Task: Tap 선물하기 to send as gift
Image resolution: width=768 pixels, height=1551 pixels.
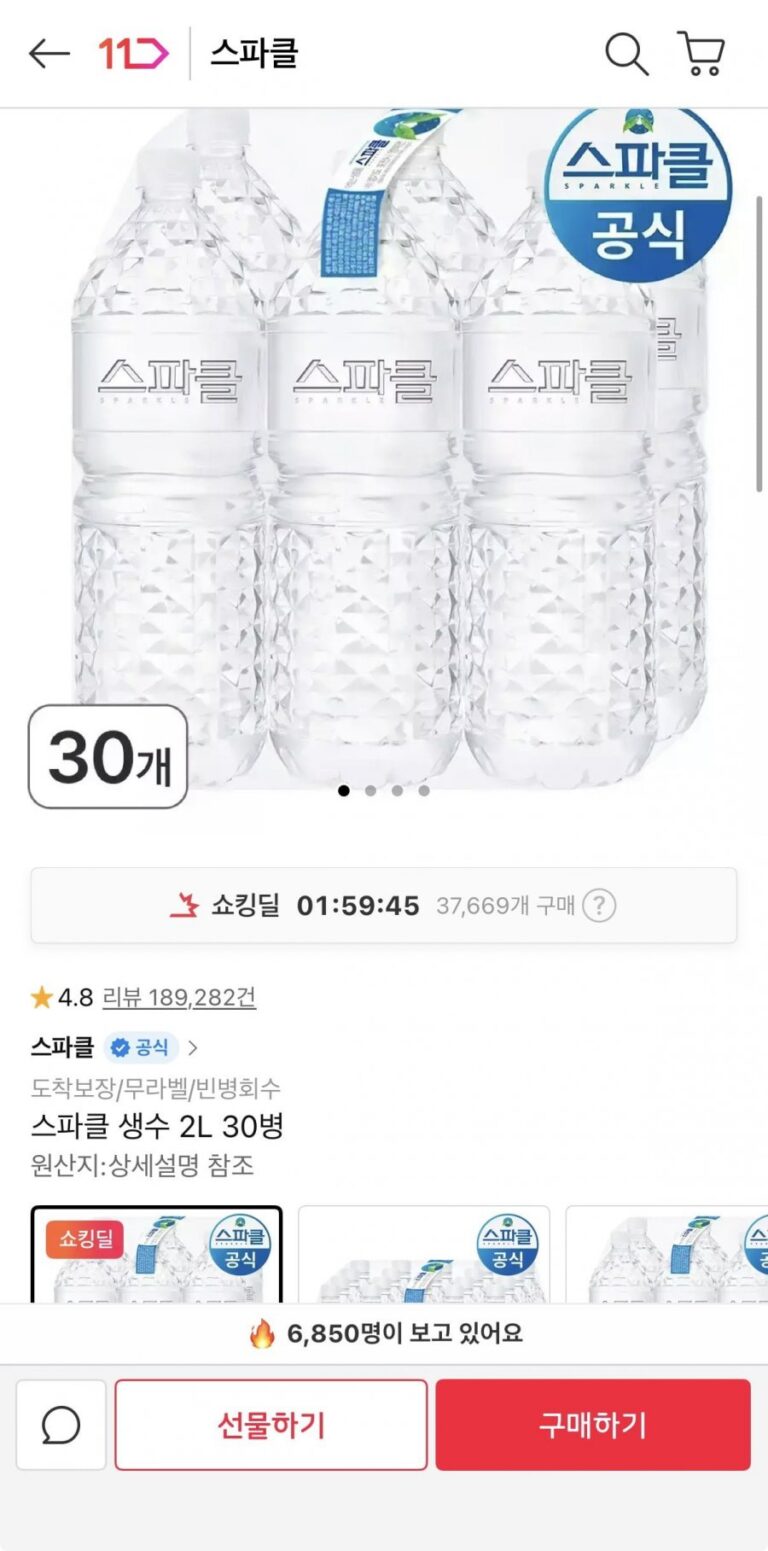Action: tap(271, 1425)
